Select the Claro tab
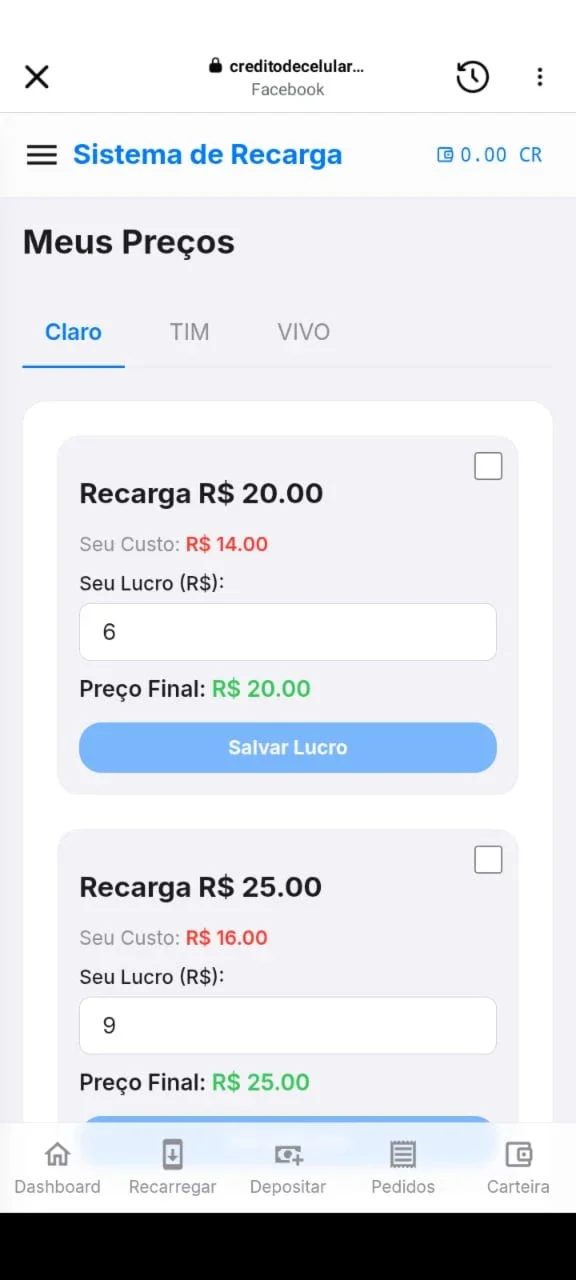This screenshot has height=1280, width=576. click(73, 332)
